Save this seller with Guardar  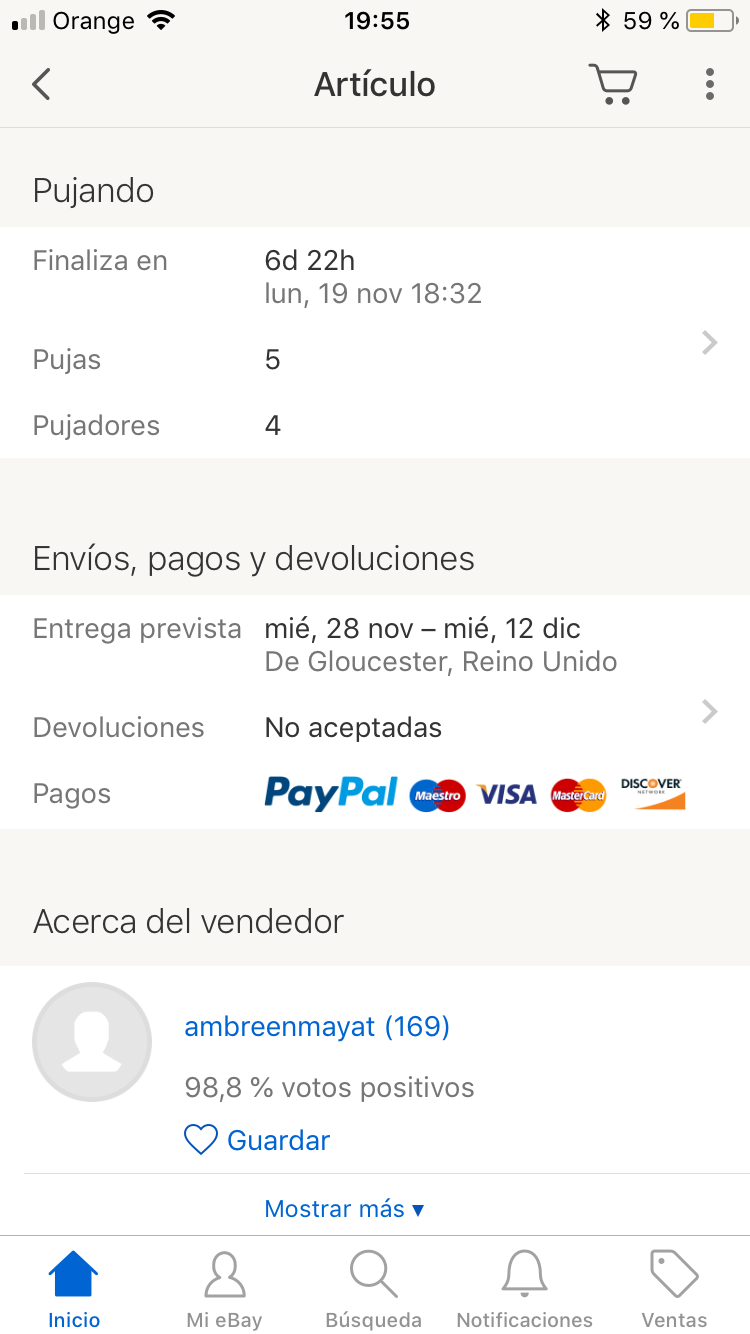coord(258,1140)
